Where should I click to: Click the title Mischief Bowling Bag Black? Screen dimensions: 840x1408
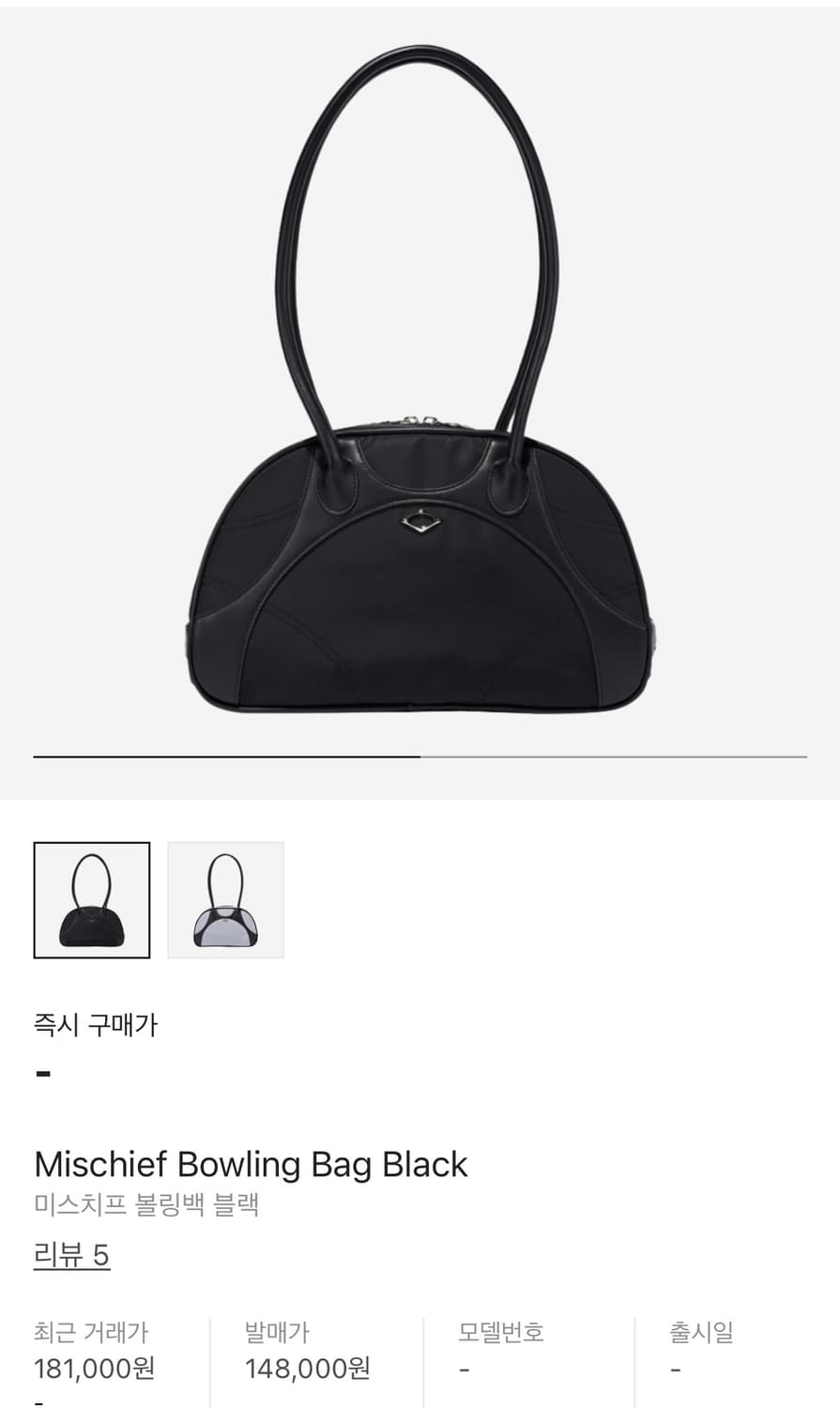pos(250,1164)
